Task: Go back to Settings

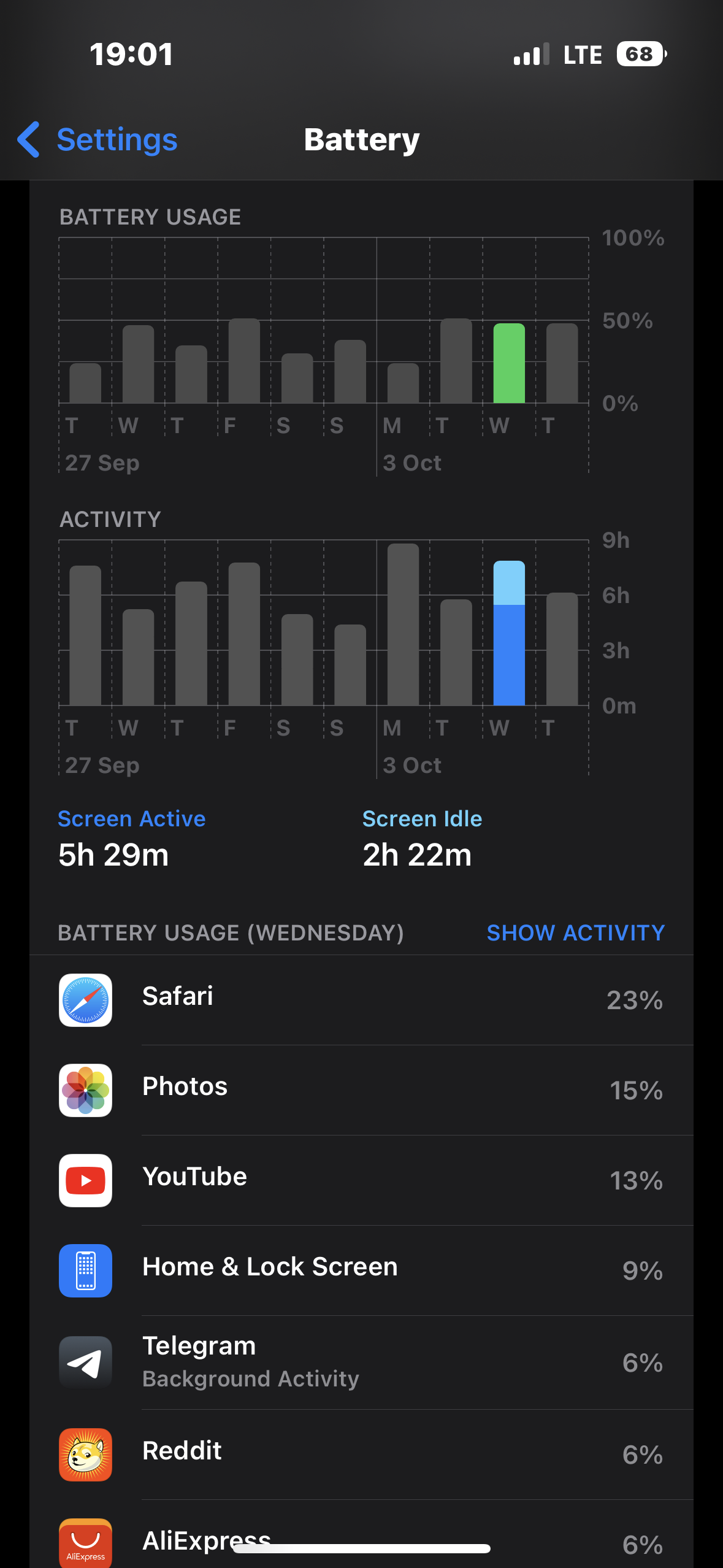Action: point(98,140)
